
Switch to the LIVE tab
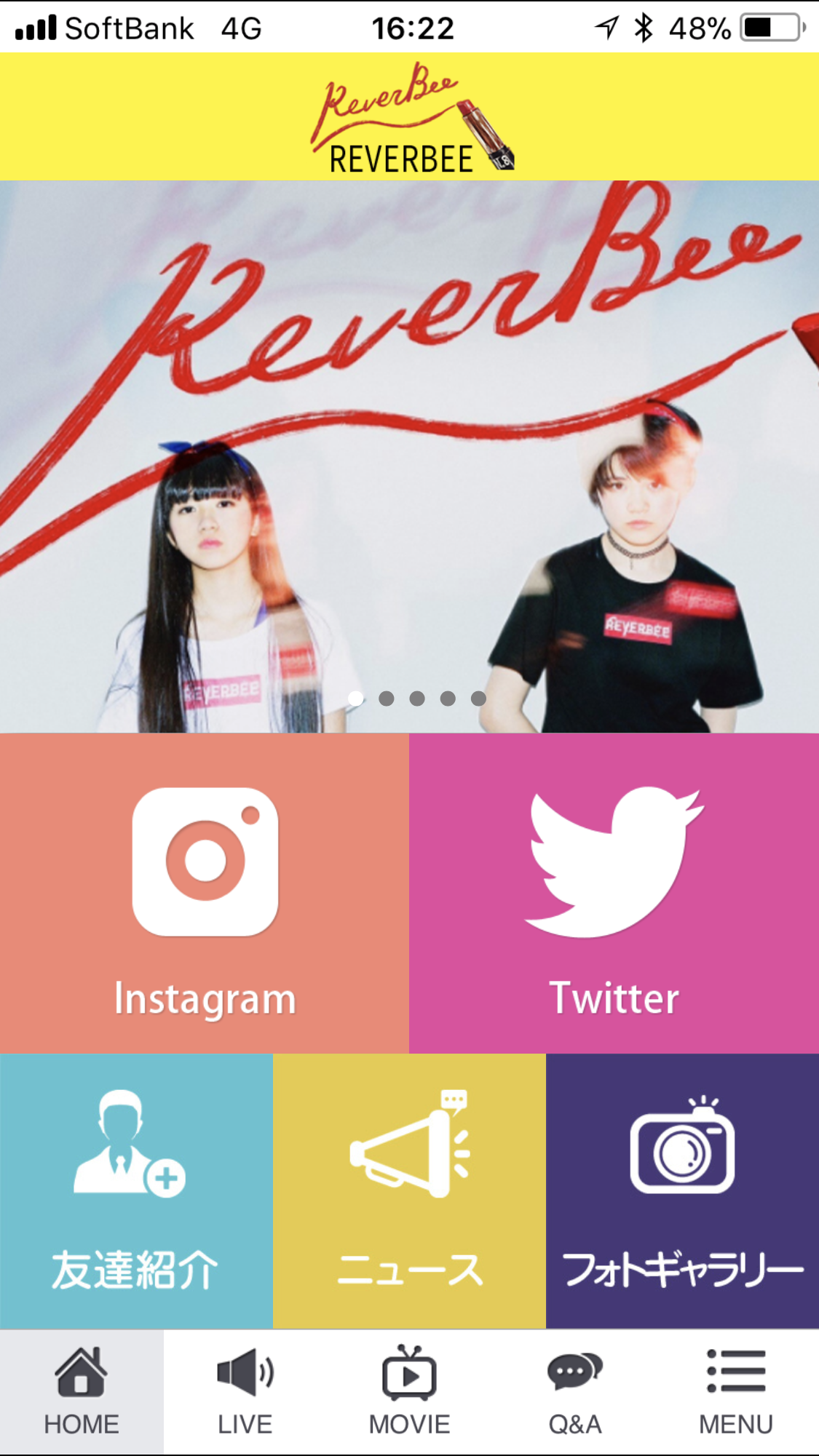coord(245,1392)
